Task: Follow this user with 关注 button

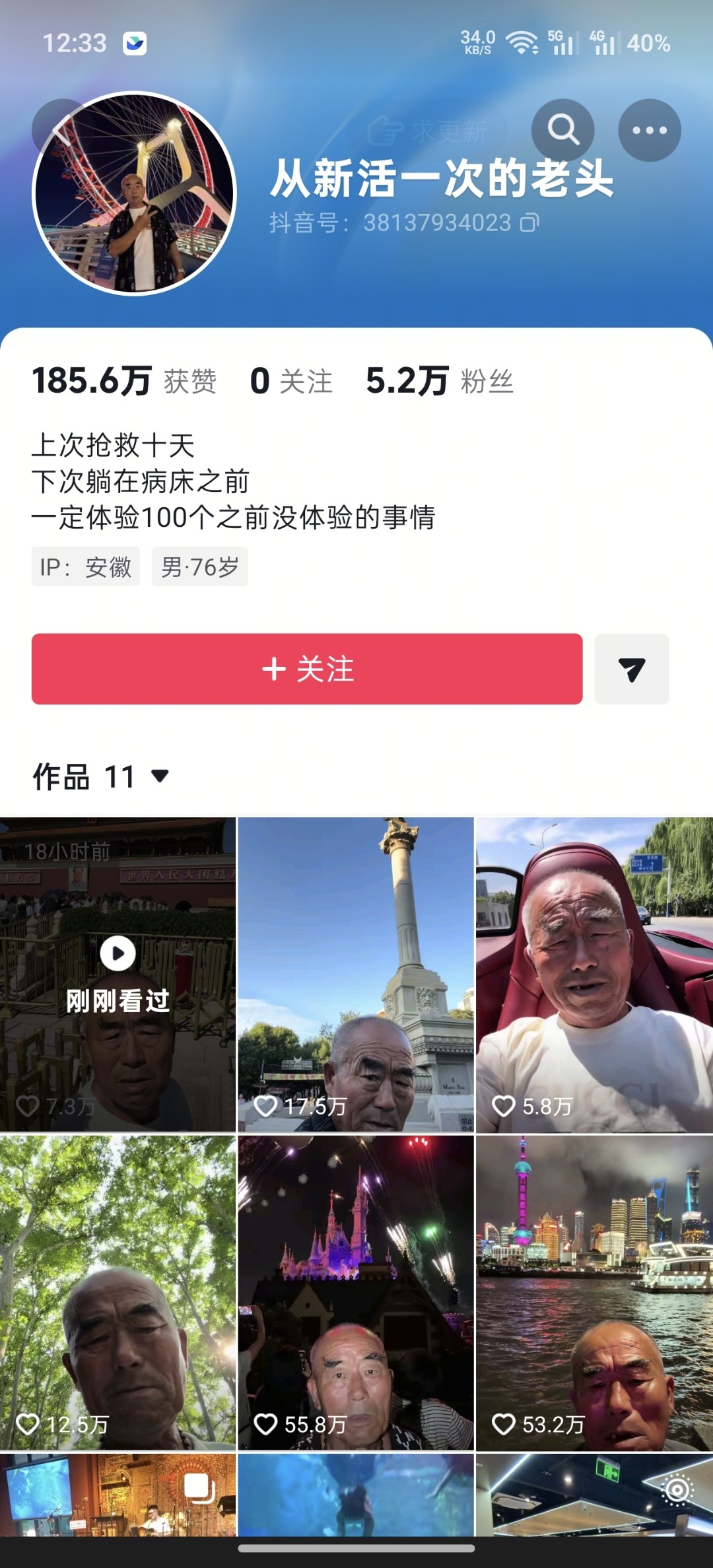Action: pyautogui.click(x=307, y=669)
